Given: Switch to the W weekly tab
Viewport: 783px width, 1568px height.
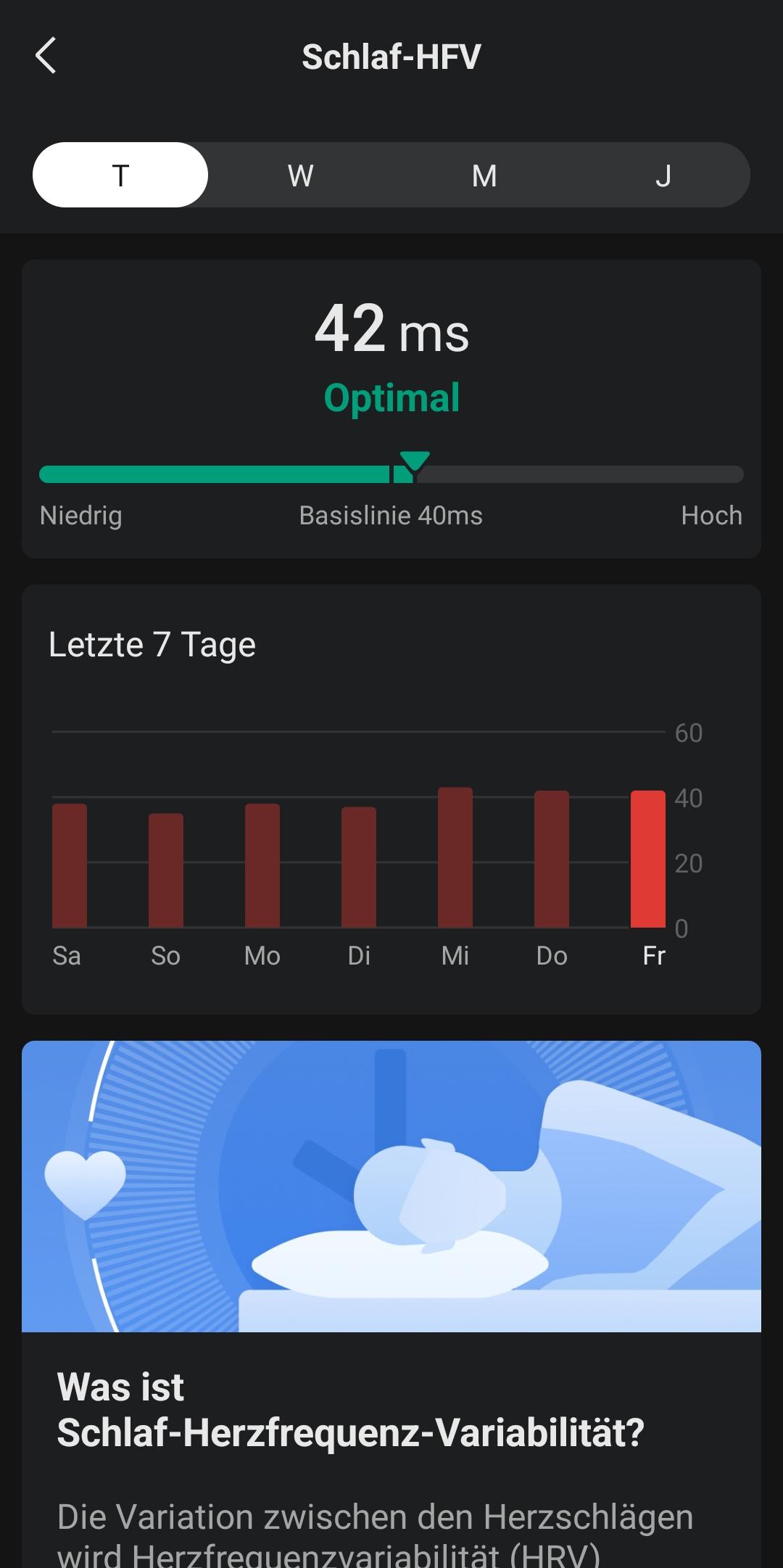Looking at the screenshot, I should (x=300, y=175).
